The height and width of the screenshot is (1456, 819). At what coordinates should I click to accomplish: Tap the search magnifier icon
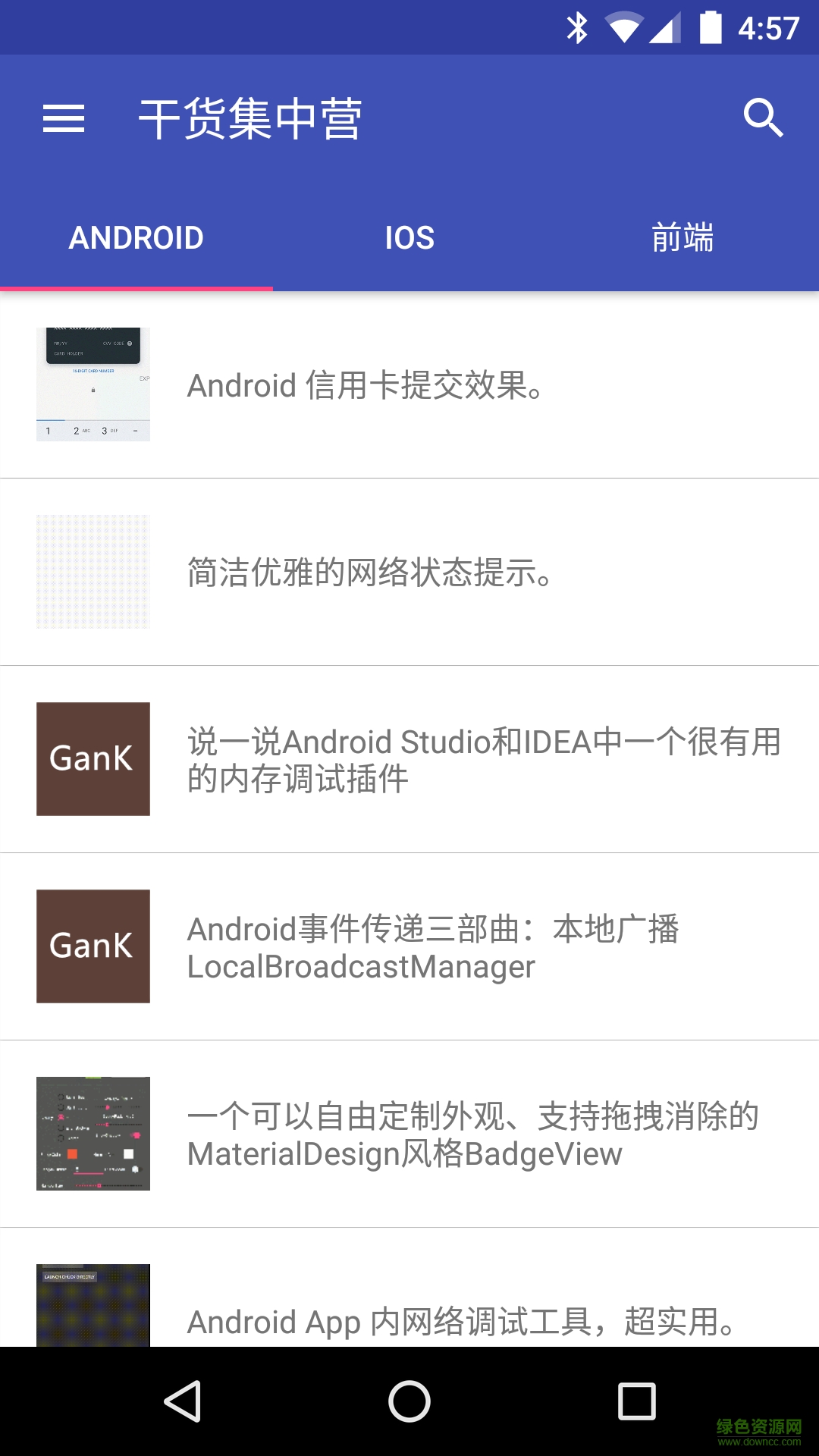click(x=763, y=118)
